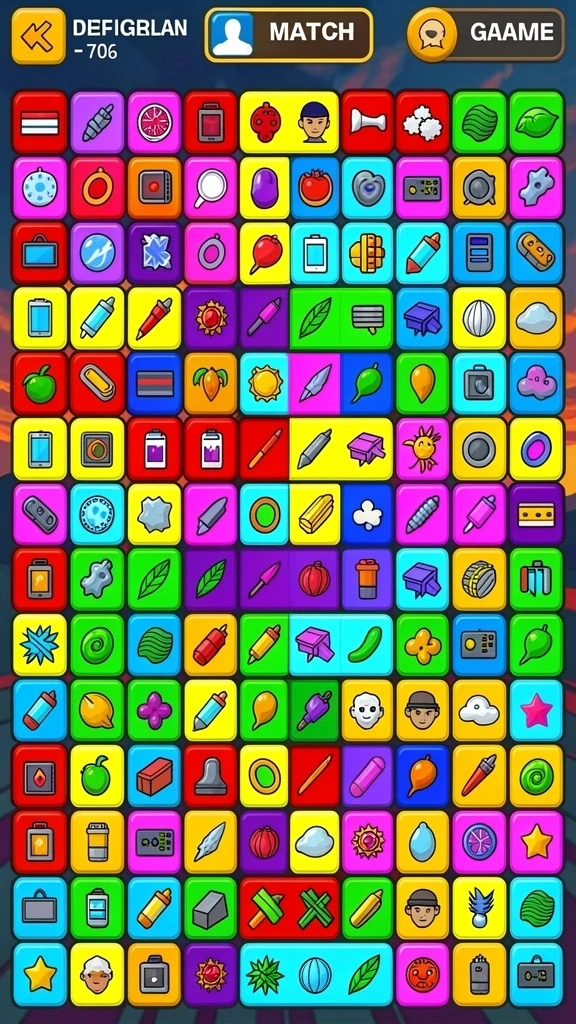Select the white popcorn cloud tile on red

point(422,122)
